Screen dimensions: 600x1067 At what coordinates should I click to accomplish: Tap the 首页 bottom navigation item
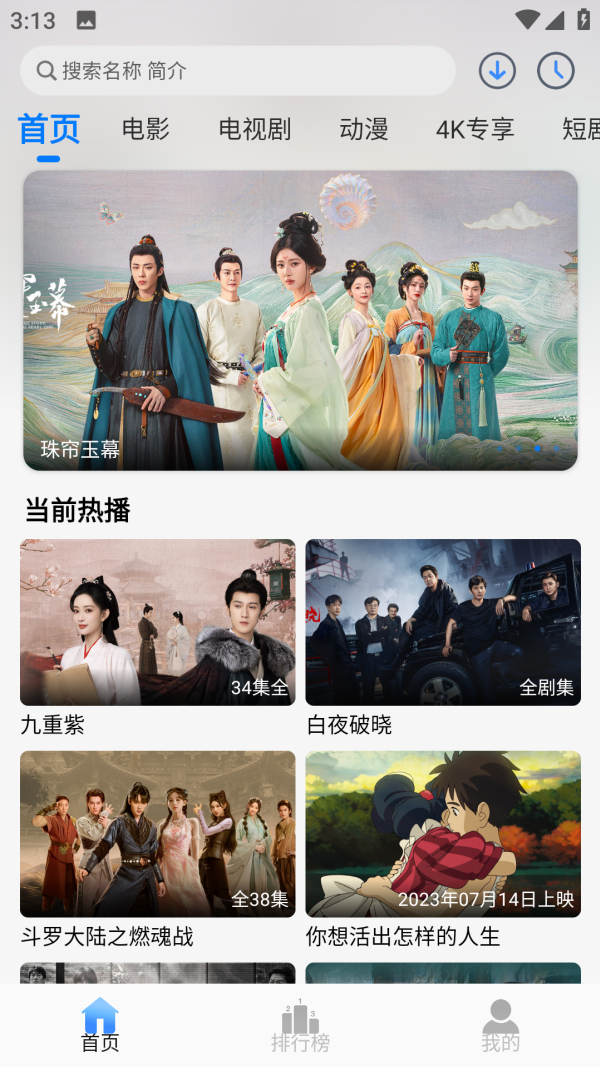click(100, 1027)
